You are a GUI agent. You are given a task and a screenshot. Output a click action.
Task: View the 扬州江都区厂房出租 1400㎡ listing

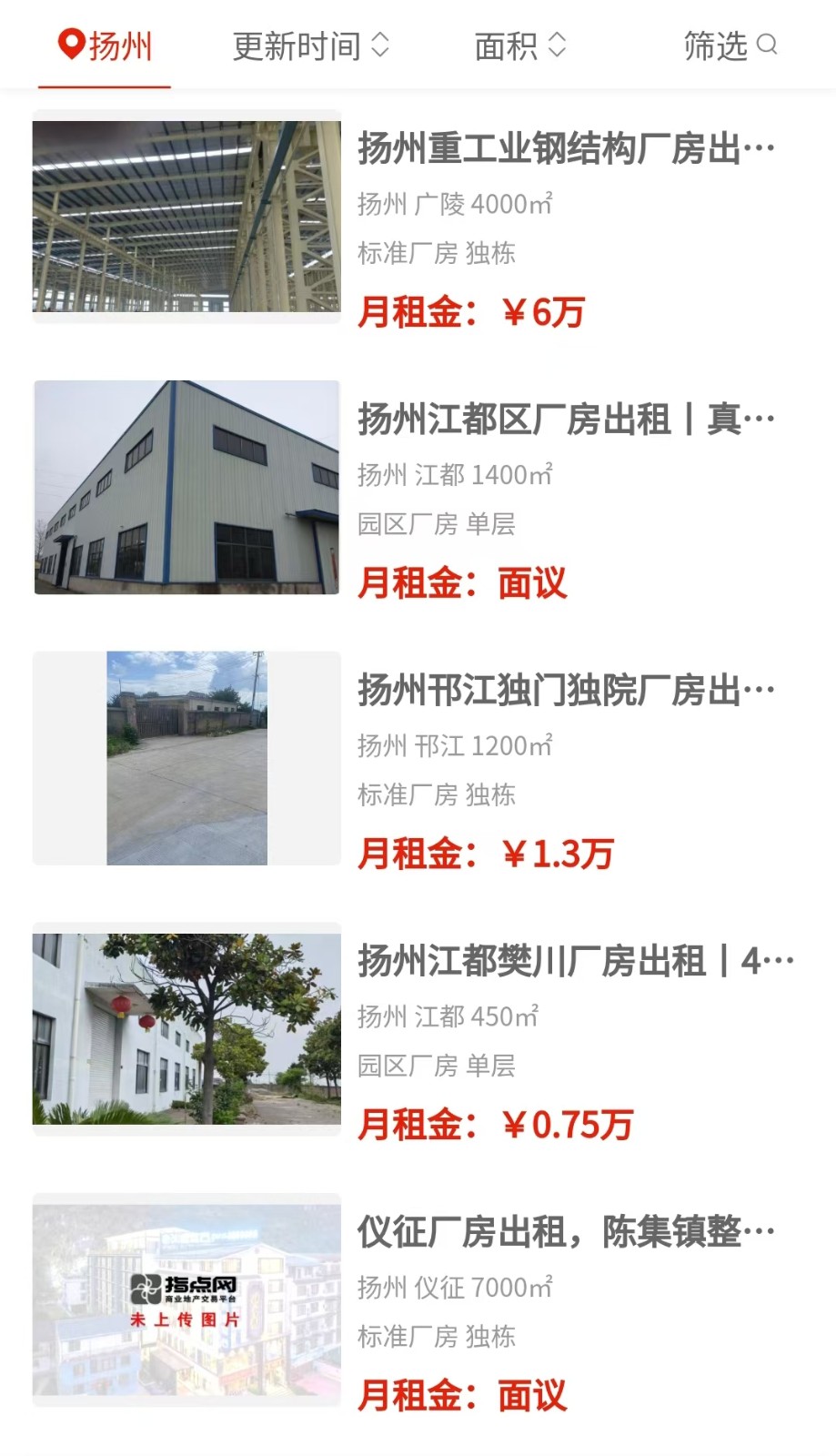564,420
